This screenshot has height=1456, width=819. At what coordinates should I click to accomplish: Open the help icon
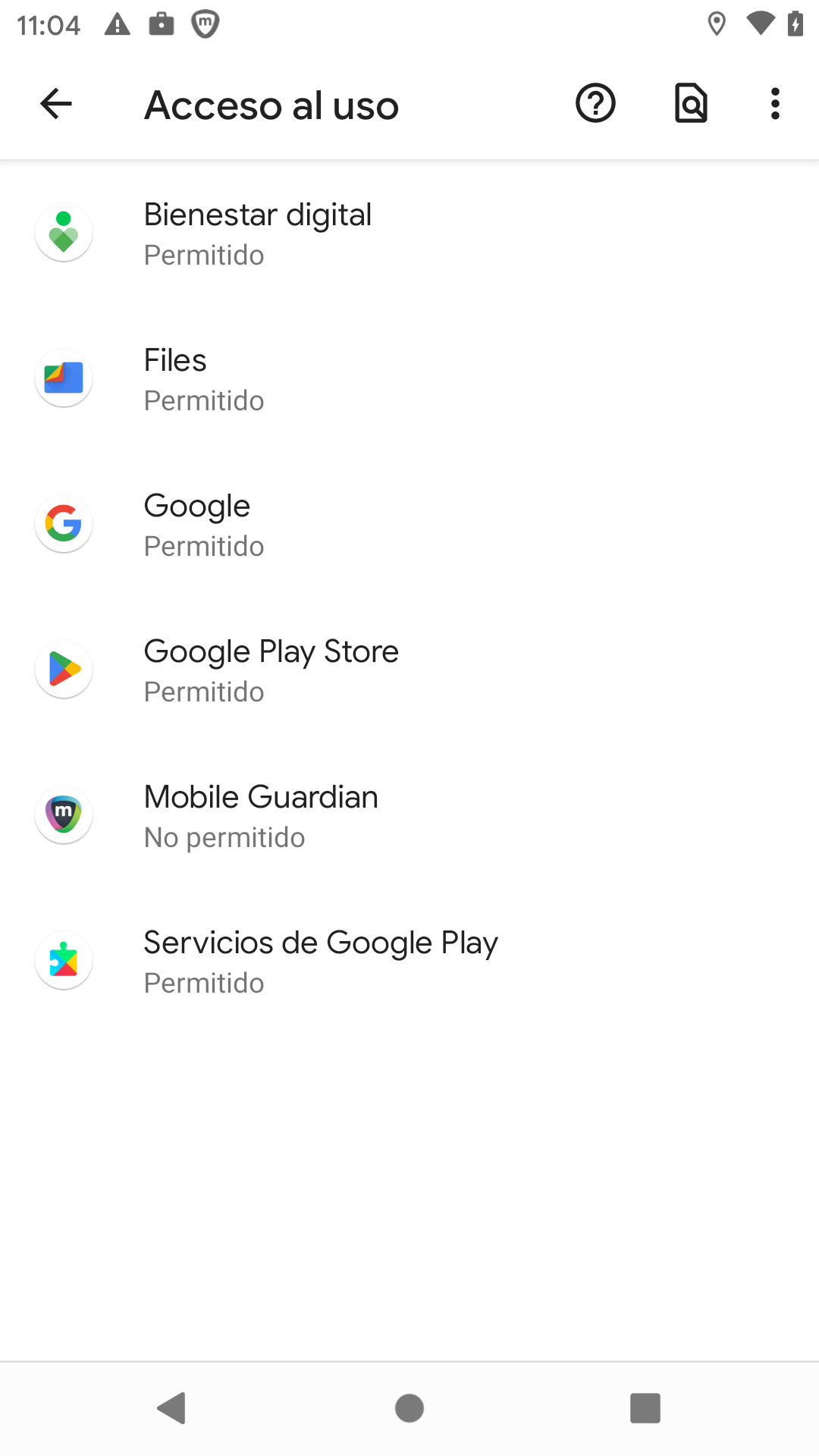pyautogui.click(x=595, y=104)
